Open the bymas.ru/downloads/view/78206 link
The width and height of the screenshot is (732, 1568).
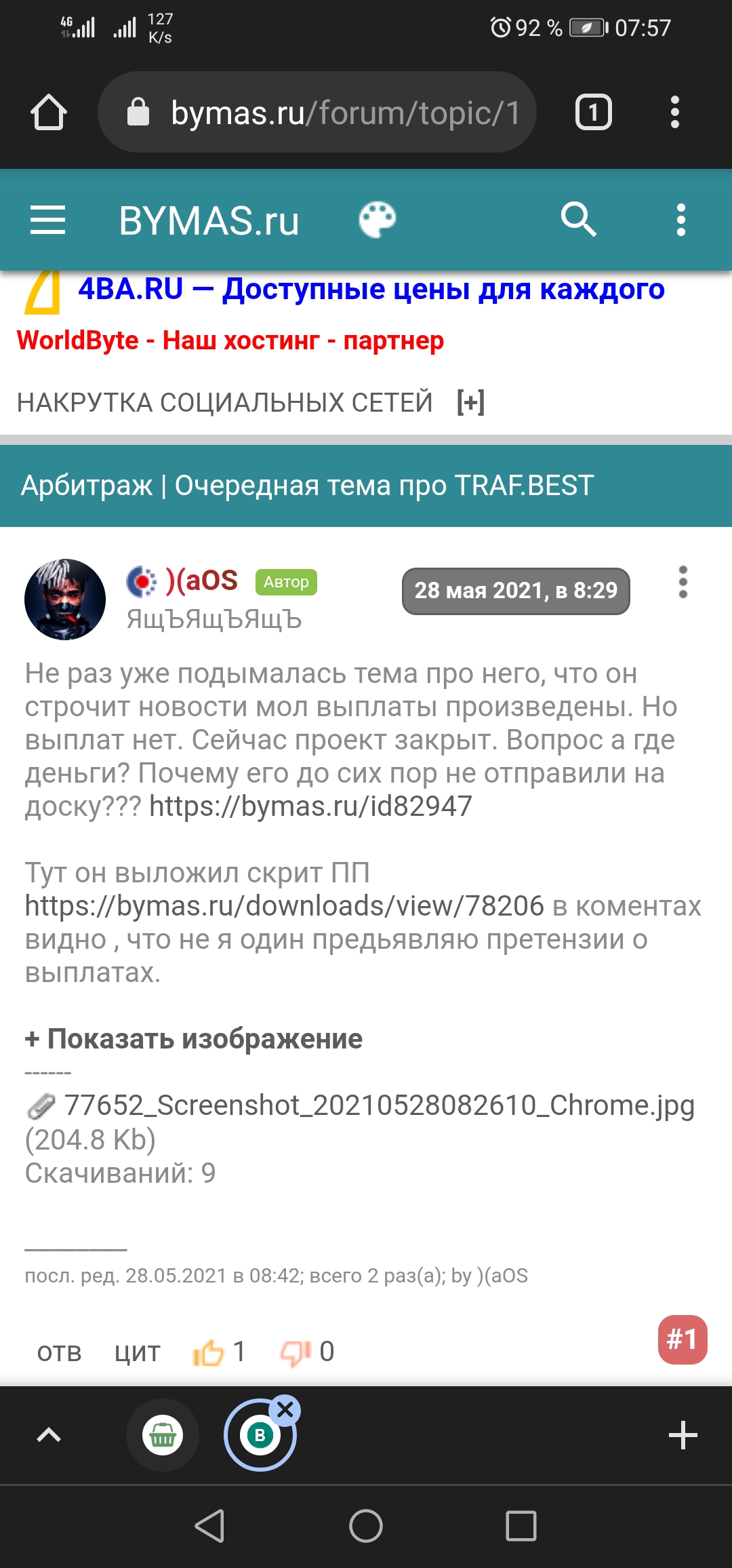[x=284, y=906]
